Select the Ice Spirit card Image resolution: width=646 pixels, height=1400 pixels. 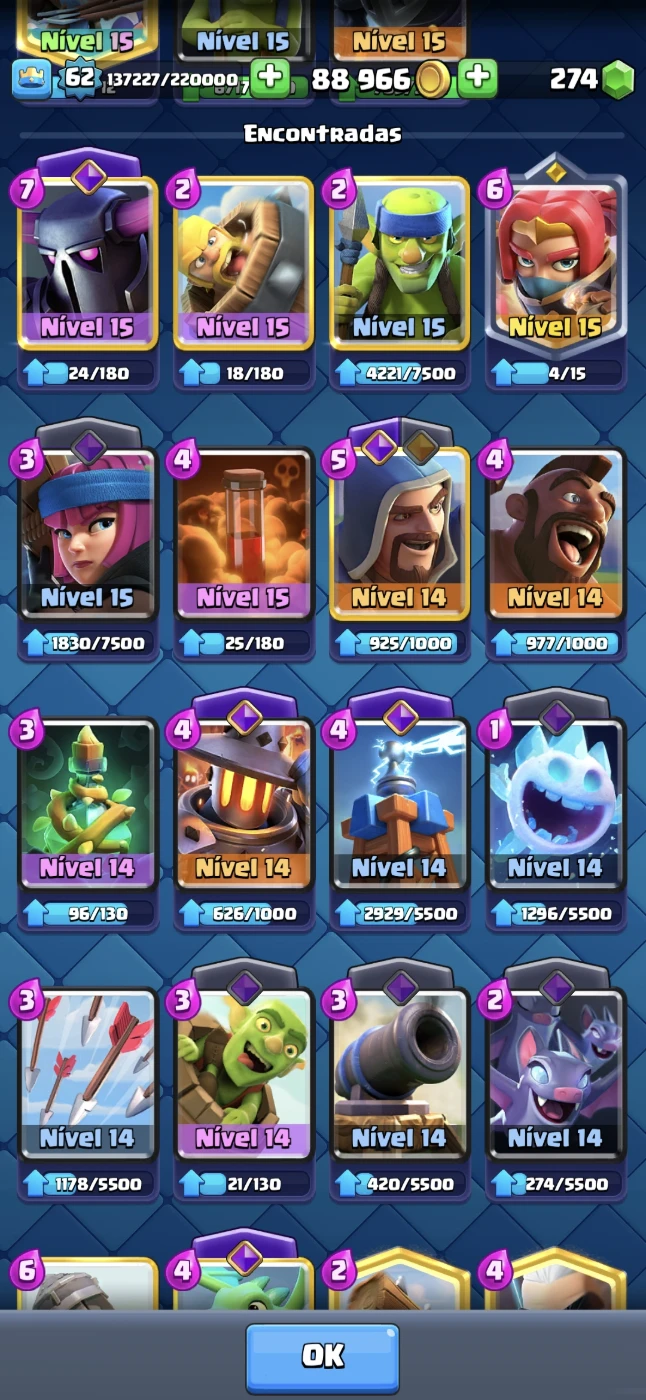pos(555,802)
